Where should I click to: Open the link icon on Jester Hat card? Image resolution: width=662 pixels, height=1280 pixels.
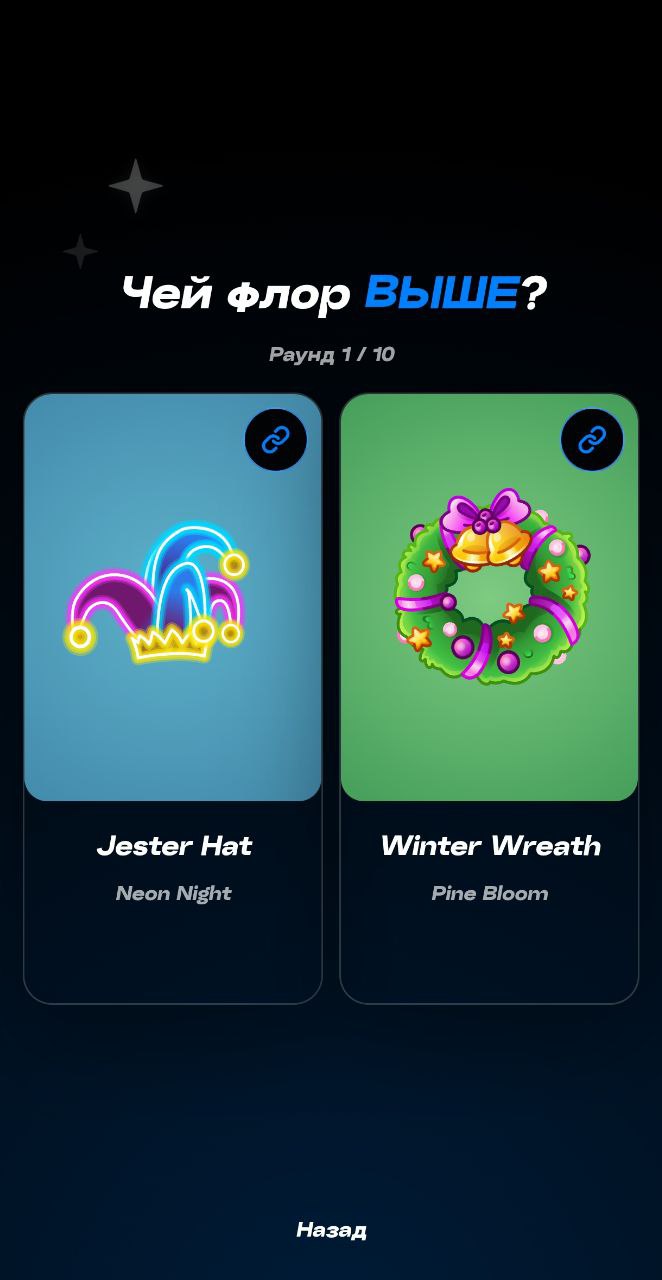275,440
